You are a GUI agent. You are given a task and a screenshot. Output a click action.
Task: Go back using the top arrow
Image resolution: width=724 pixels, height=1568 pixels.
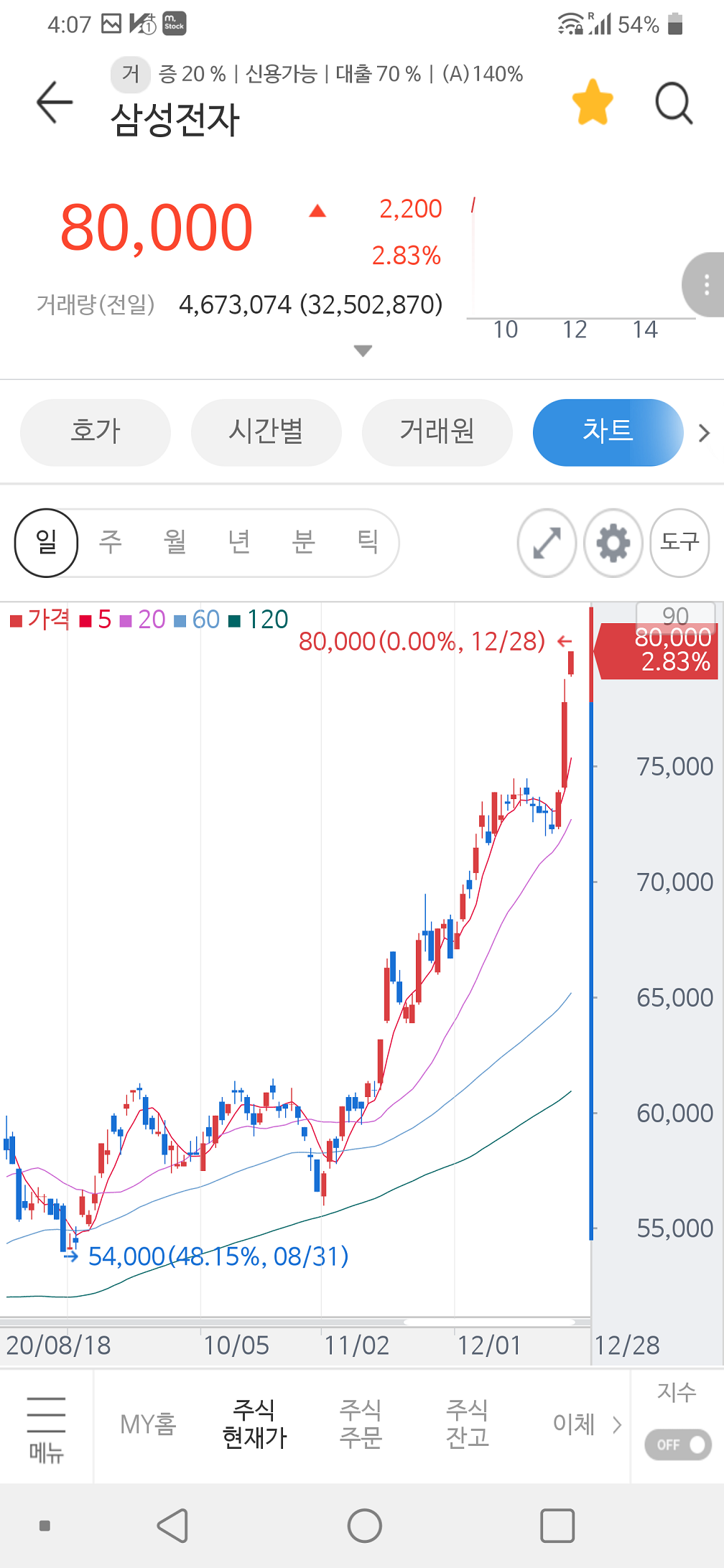pyautogui.click(x=55, y=103)
